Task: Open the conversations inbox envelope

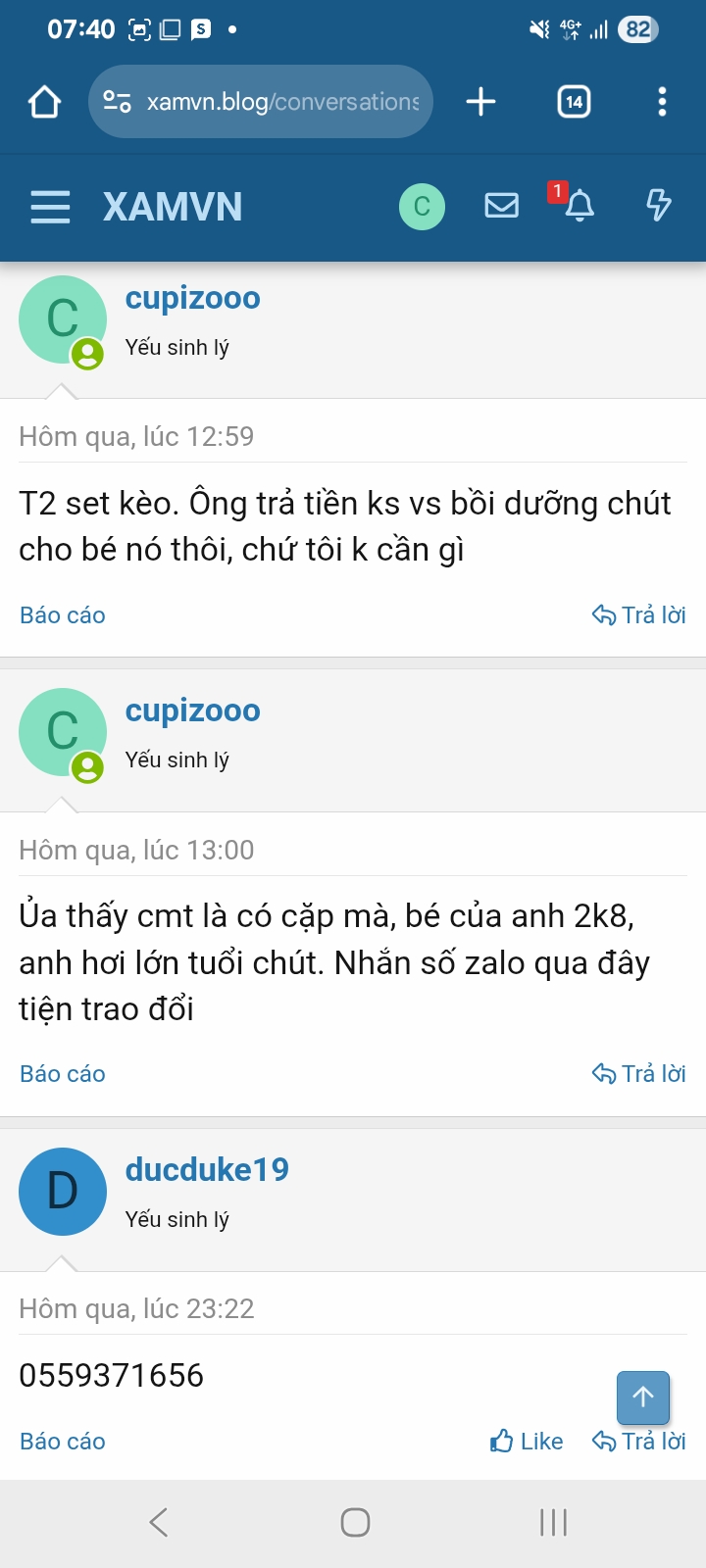Action: (x=501, y=206)
